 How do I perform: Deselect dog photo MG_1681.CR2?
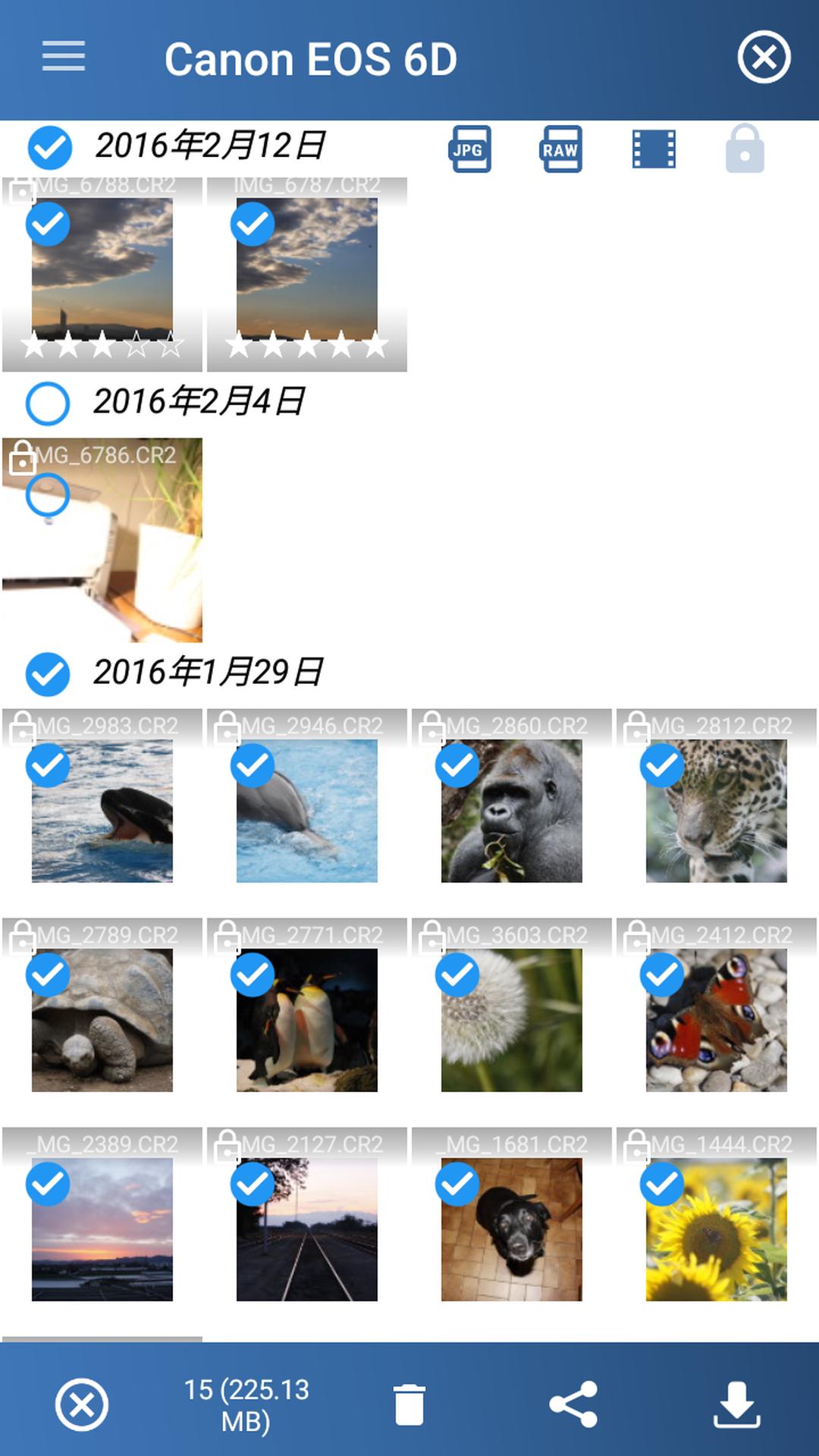[x=457, y=1184]
